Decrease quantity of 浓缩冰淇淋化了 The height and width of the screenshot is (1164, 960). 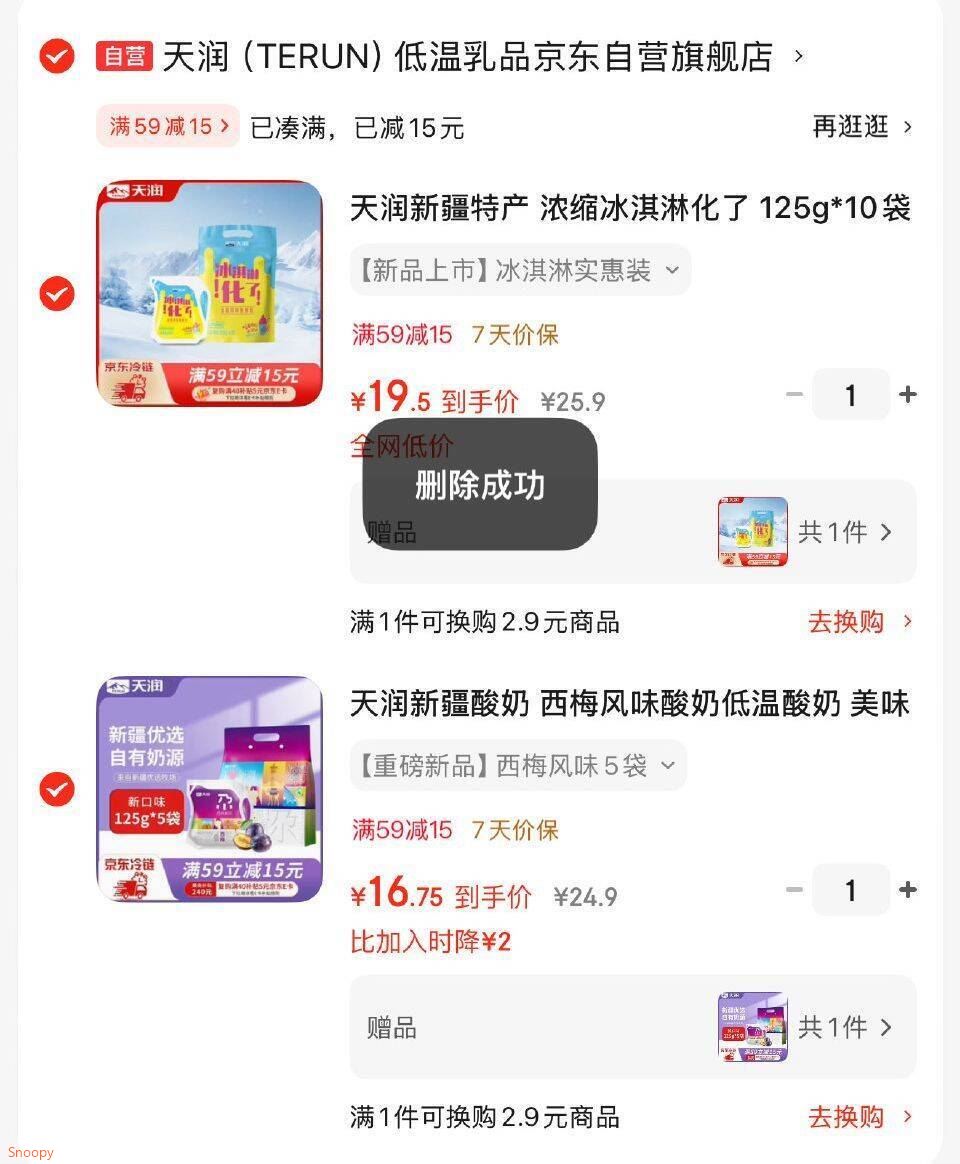pyautogui.click(x=795, y=394)
